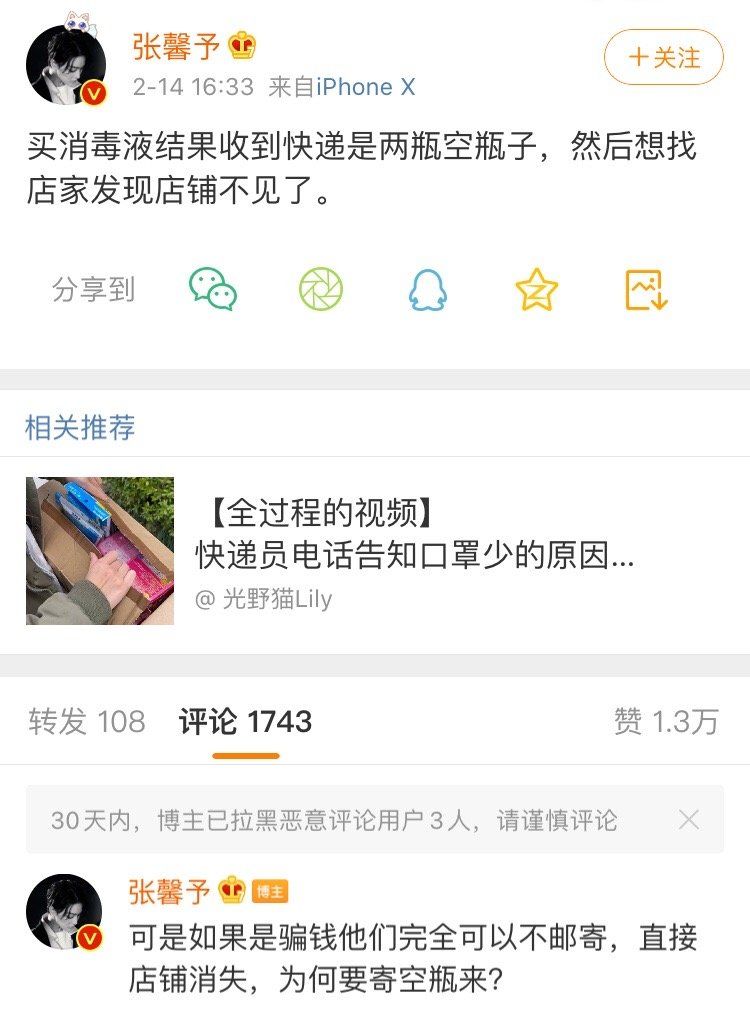
Task: Switch to the 评论 1743 tab
Action: [243, 721]
